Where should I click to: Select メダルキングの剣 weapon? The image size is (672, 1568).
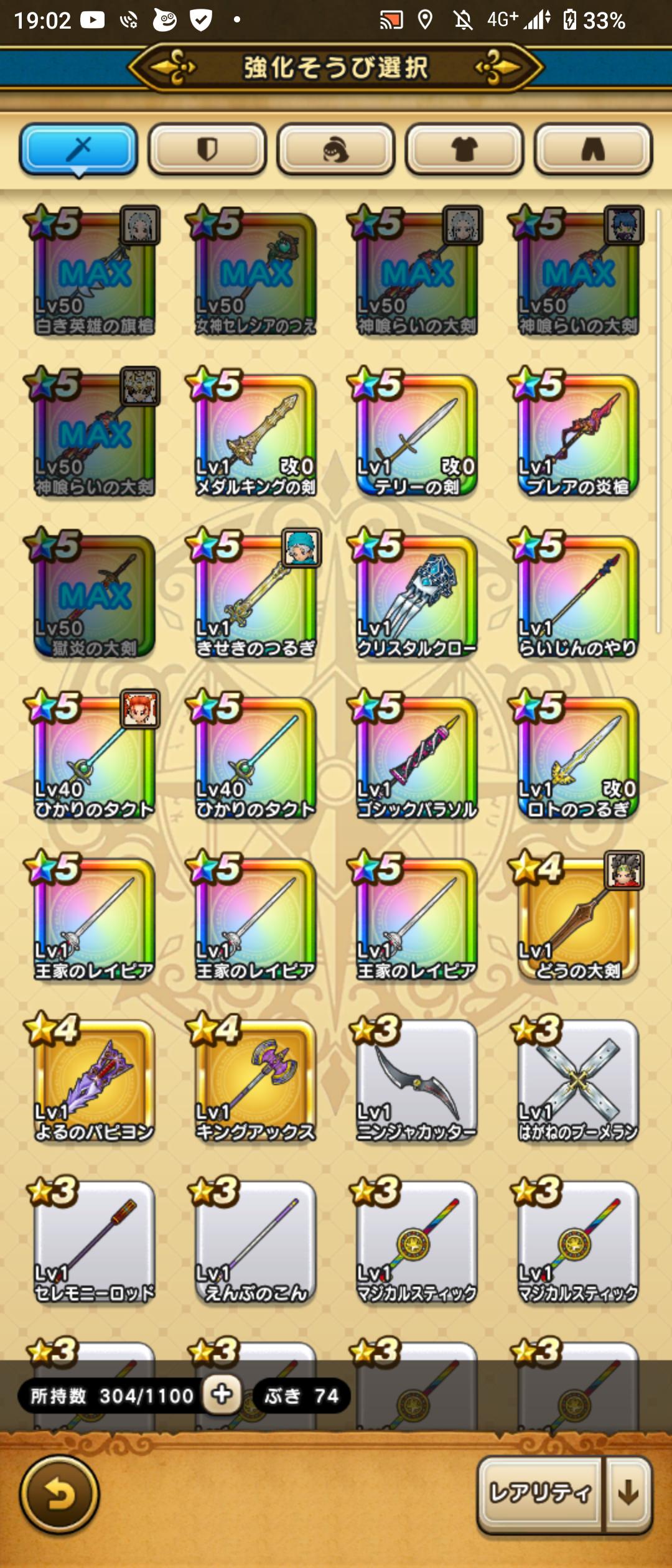point(255,436)
